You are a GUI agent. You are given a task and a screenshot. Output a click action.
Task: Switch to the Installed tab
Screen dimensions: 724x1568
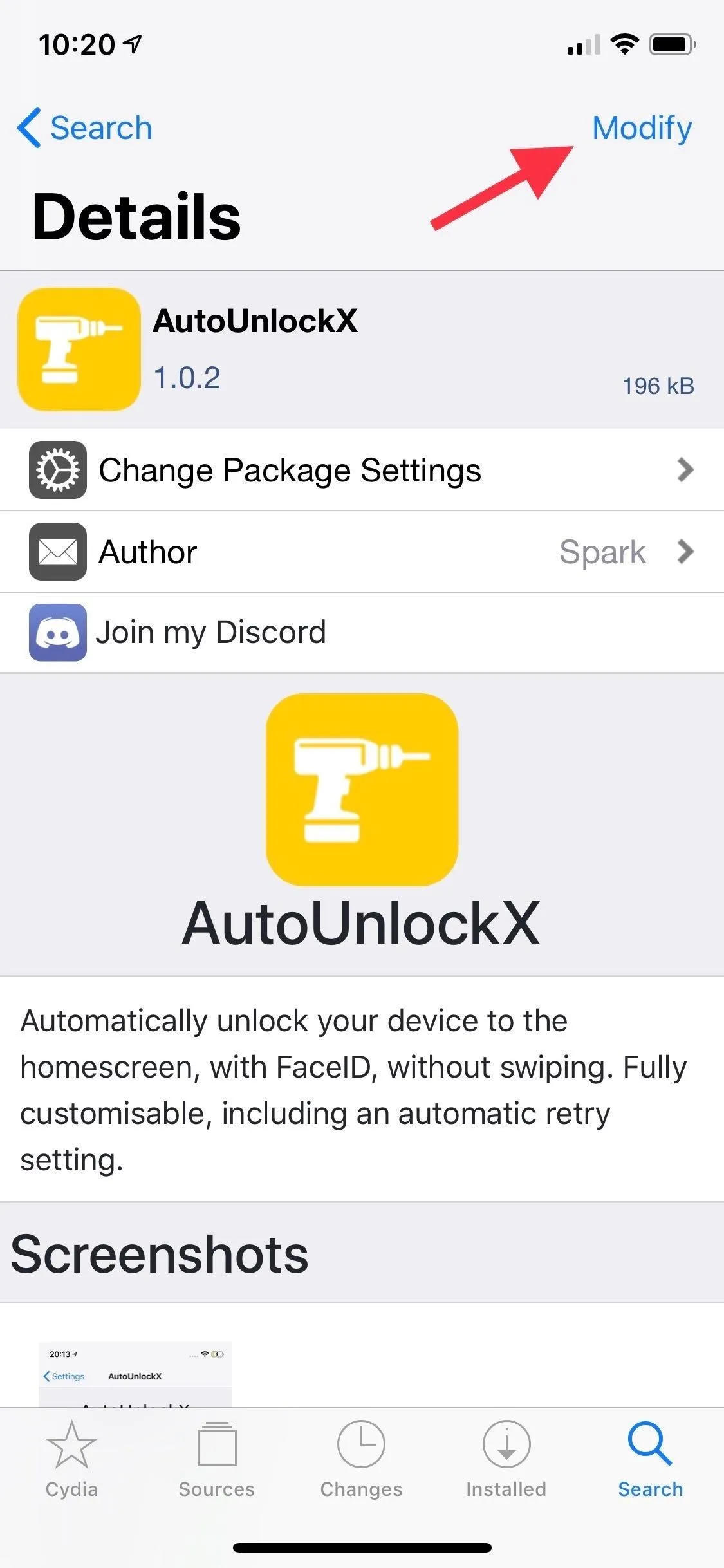click(506, 1459)
